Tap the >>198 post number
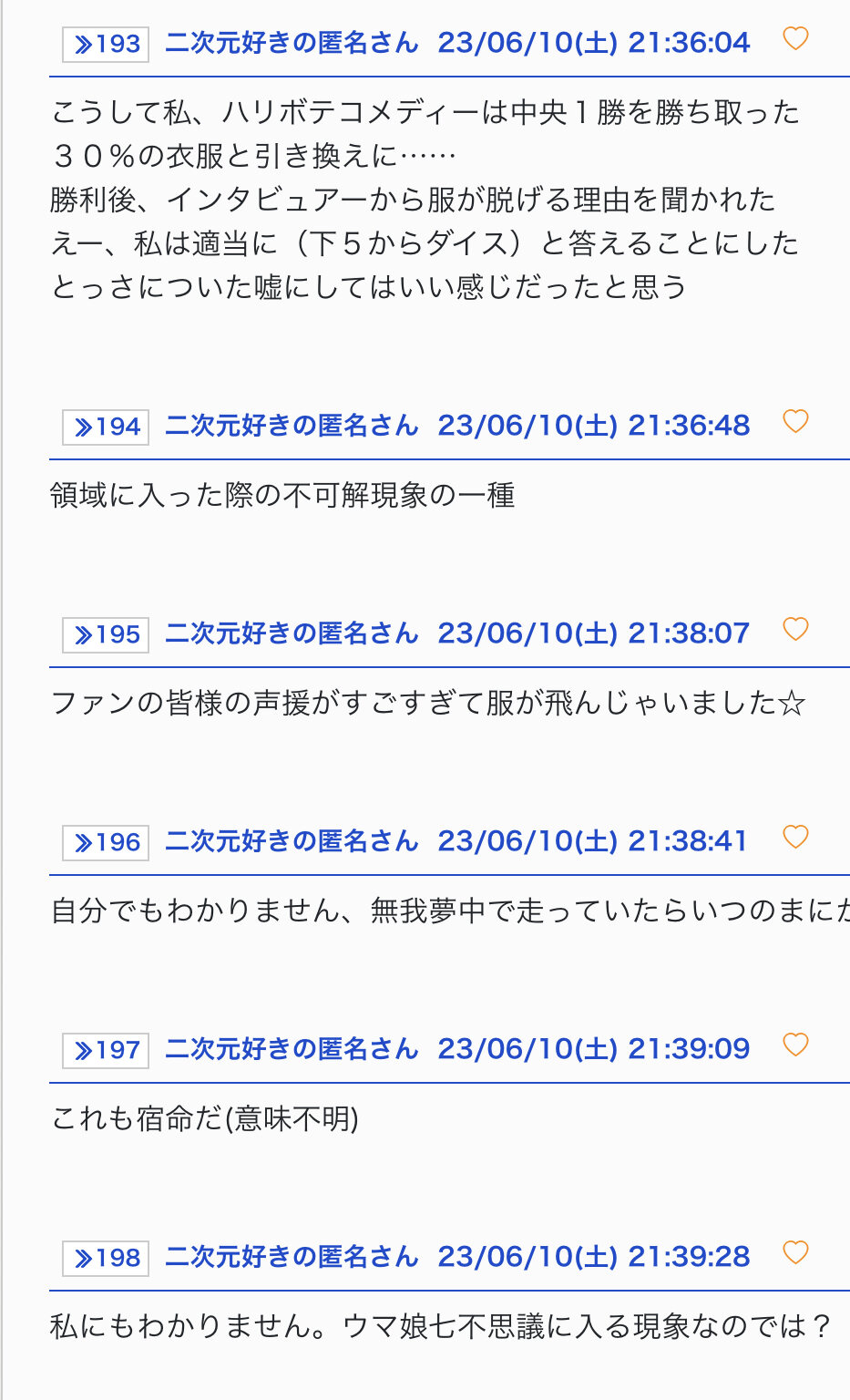Viewport: 850px width, 1400px height. pyautogui.click(x=106, y=1258)
